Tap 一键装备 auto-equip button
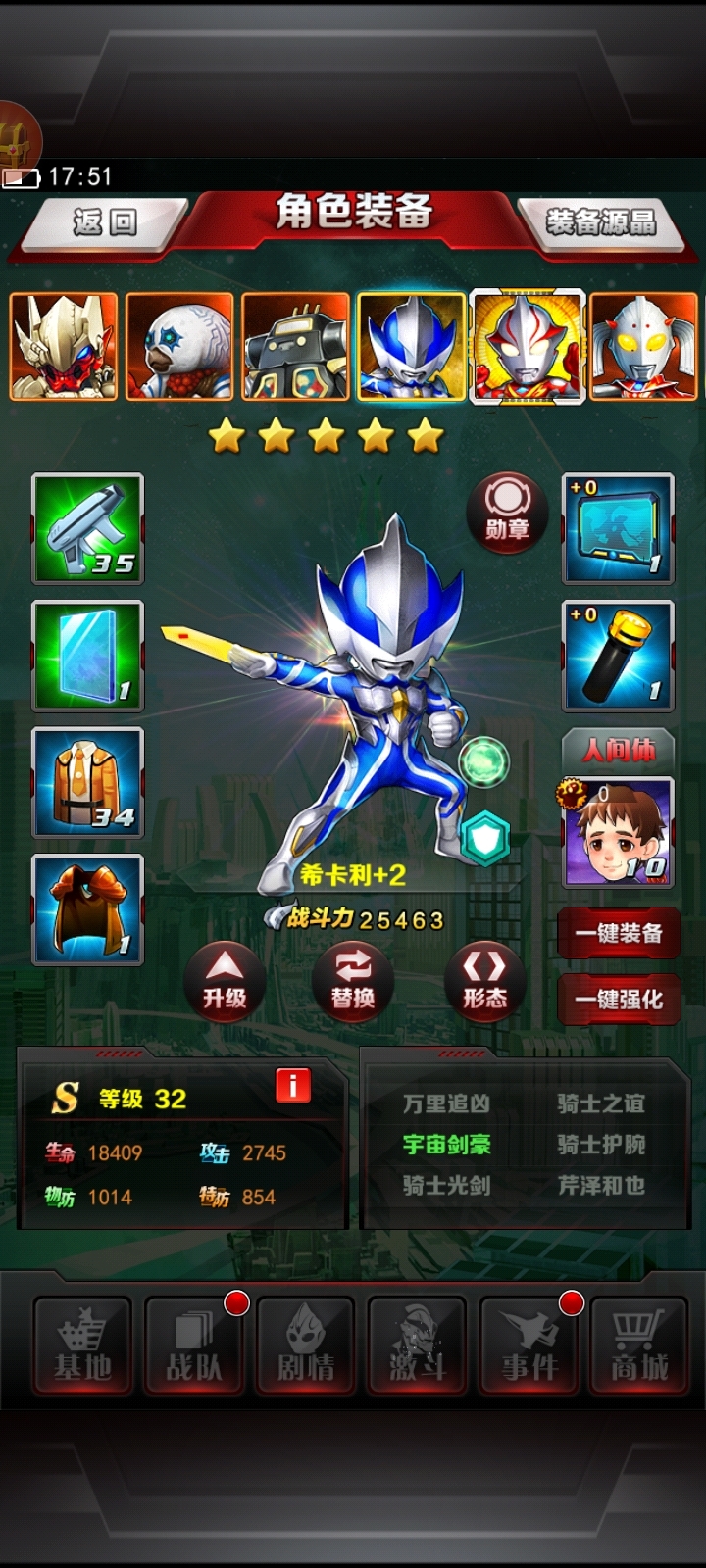Screen dimensions: 706x1568 [x=619, y=933]
